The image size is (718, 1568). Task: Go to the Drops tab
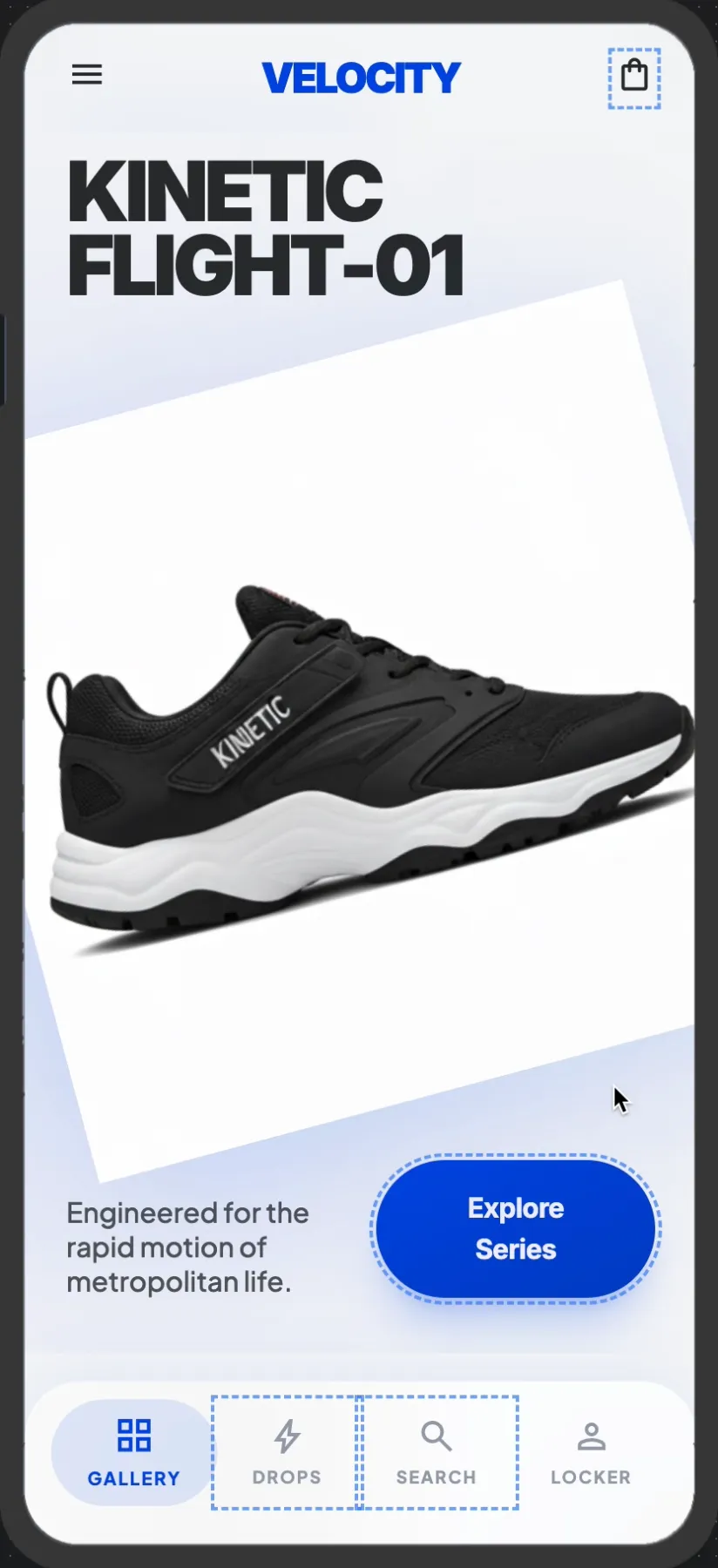click(x=287, y=1452)
